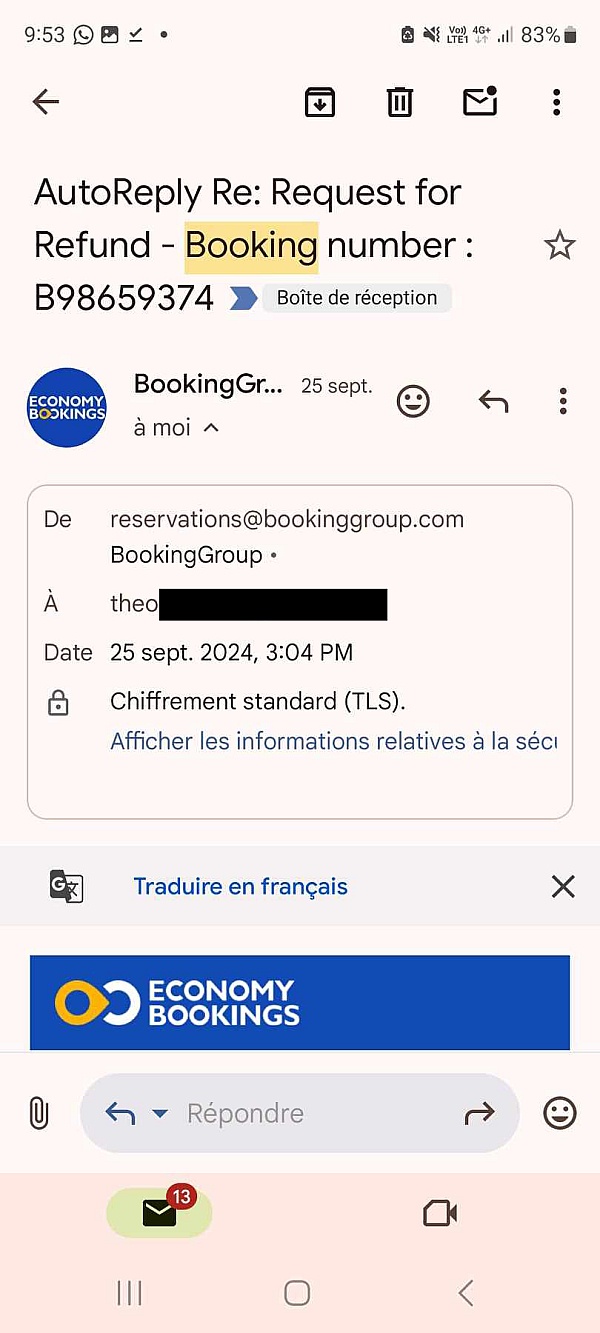Attach a file with the paperclip
This screenshot has width=600, height=1333.
38,1113
